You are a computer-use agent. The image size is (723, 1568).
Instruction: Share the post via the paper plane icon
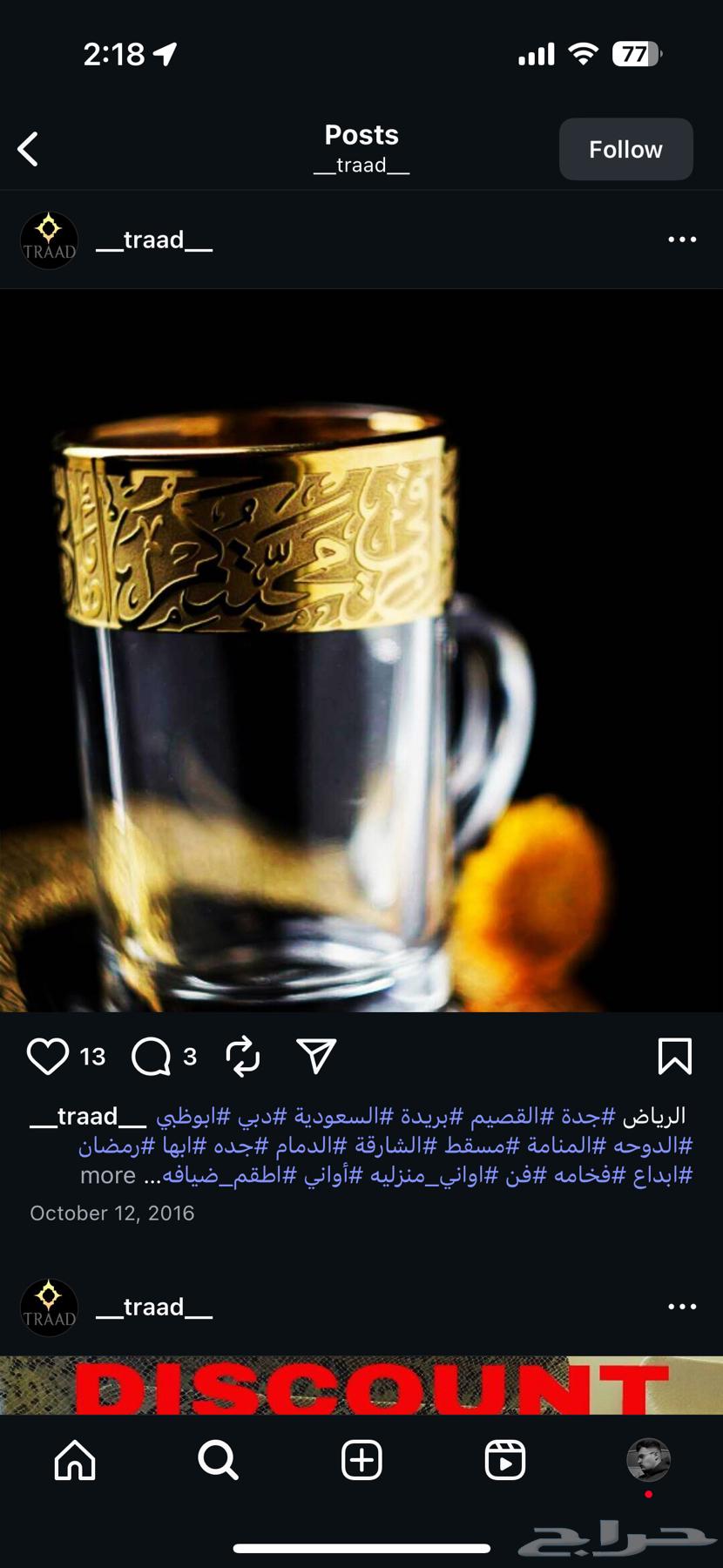click(x=317, y=1056)
